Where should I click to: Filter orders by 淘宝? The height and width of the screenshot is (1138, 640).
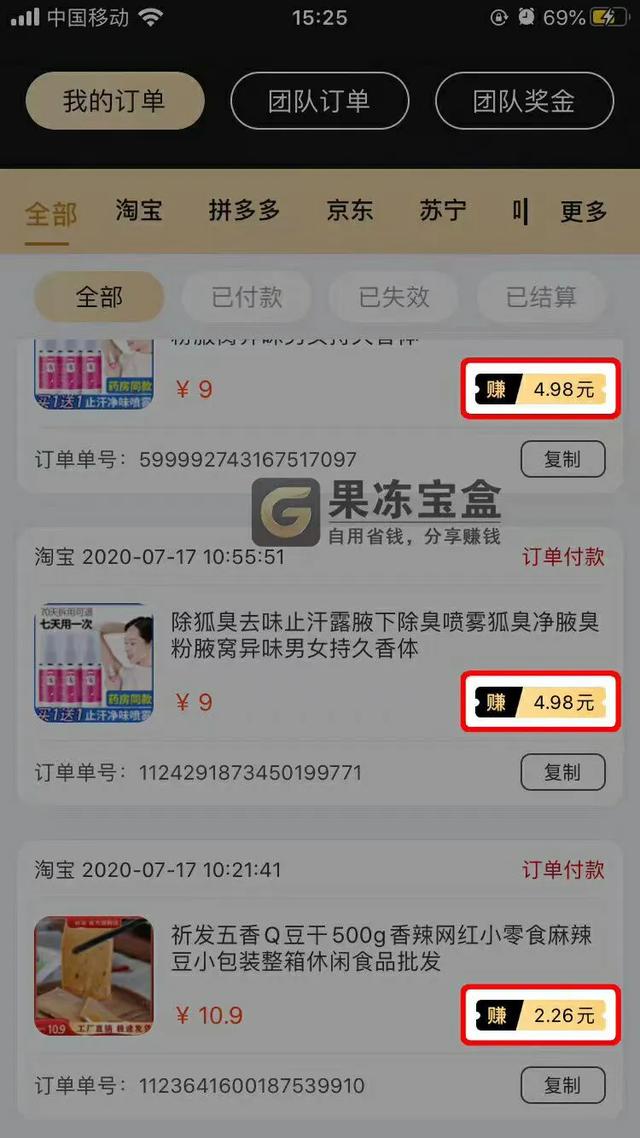[139, 211]
